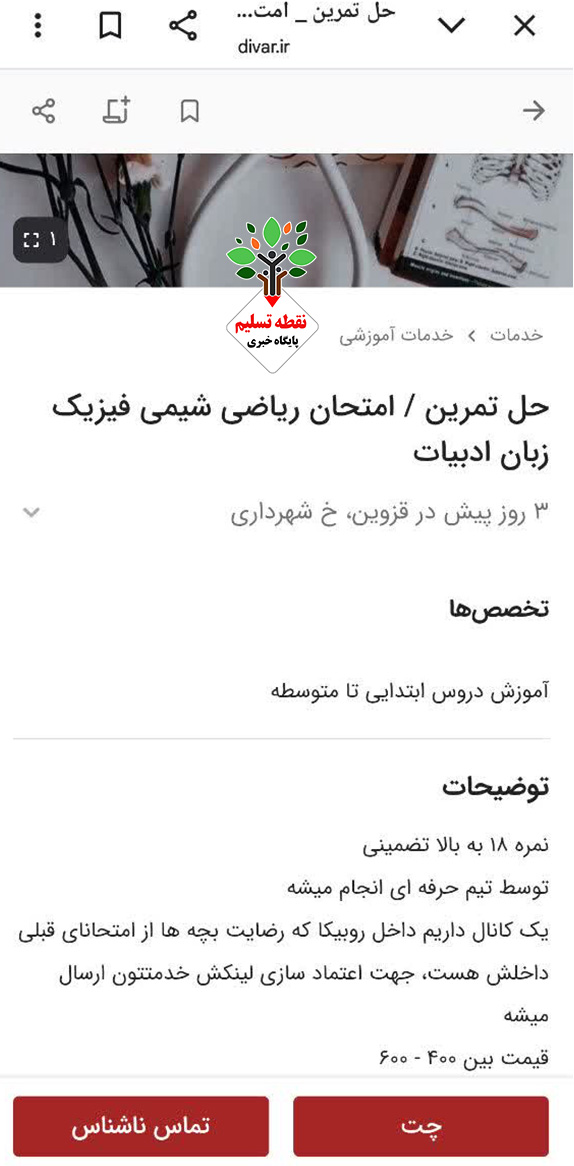Open the ad photo fullscreen
The height and width of the screenshot is (1166, 574).
(40, 239)
